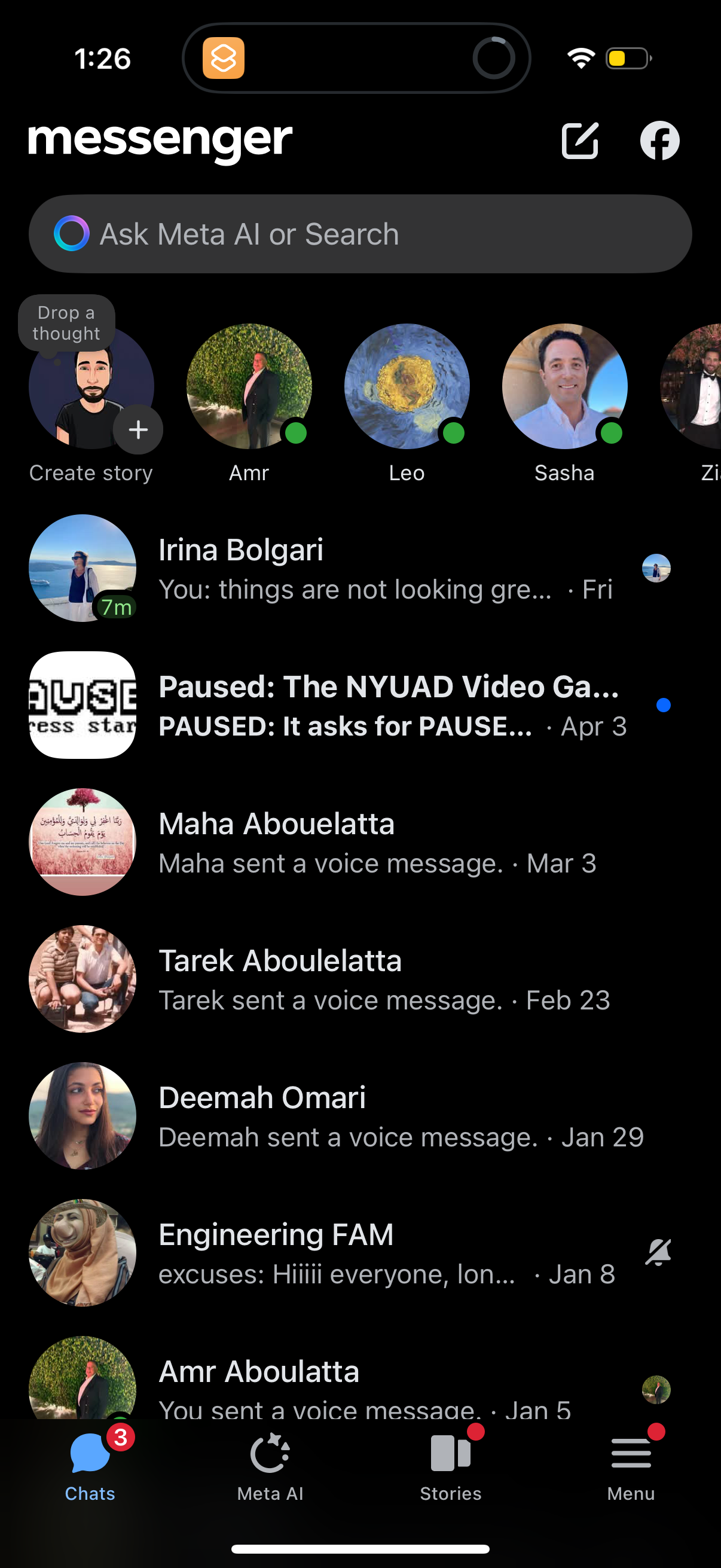Screen dimensions: 721x1568
Task: Open the 'Drop a thought' bubble
Action: click(66, 322)
